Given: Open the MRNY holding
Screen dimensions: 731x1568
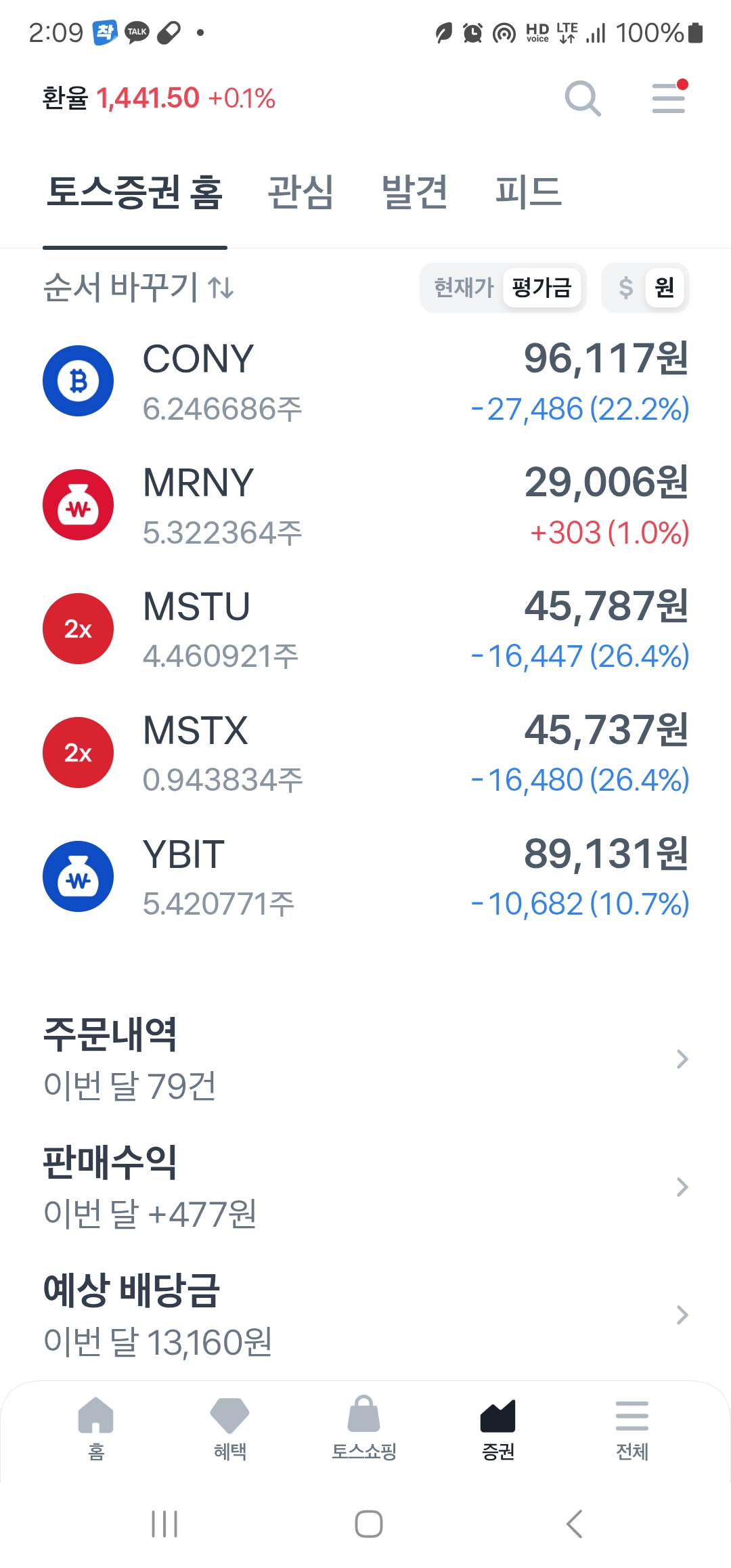Looking at the screenshot, I should coord(365,506).
